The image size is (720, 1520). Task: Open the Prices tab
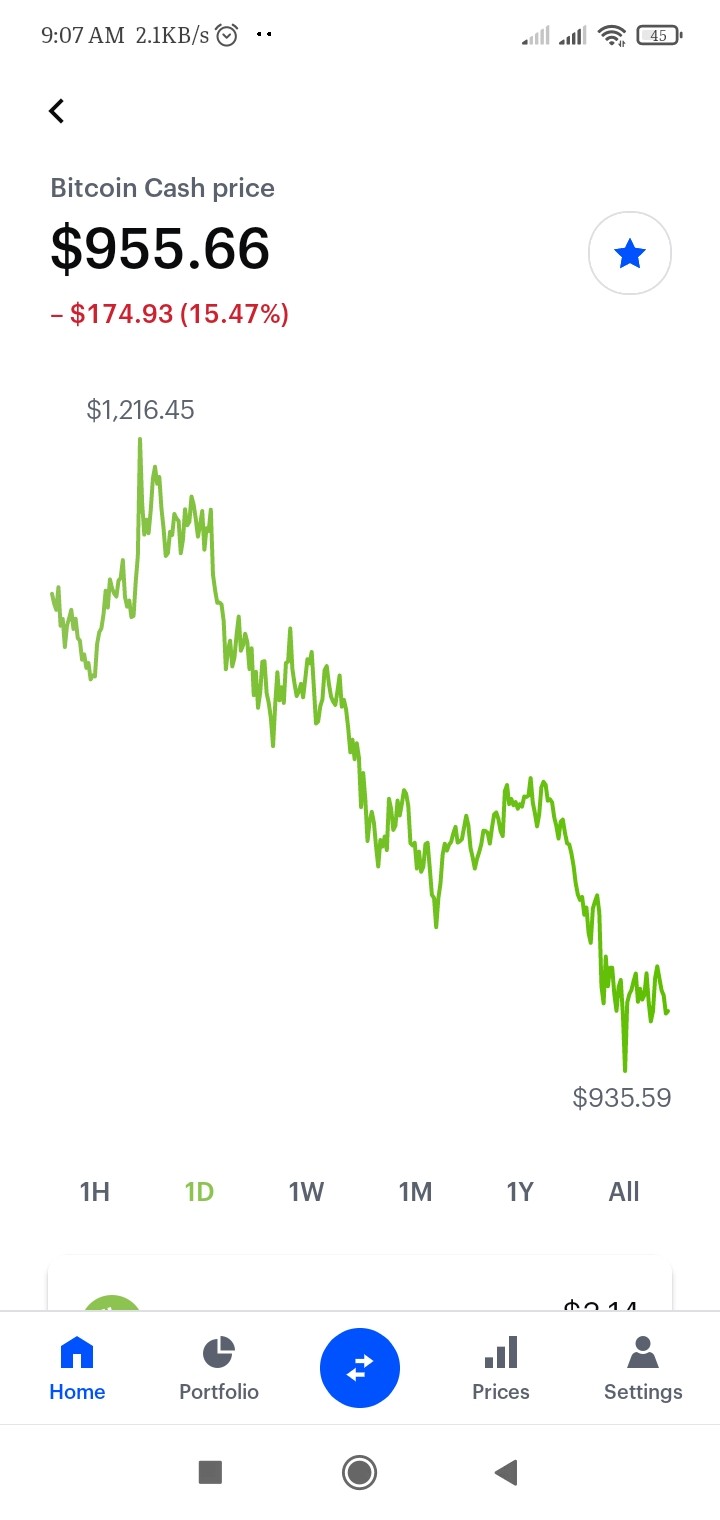[501, 1368]
